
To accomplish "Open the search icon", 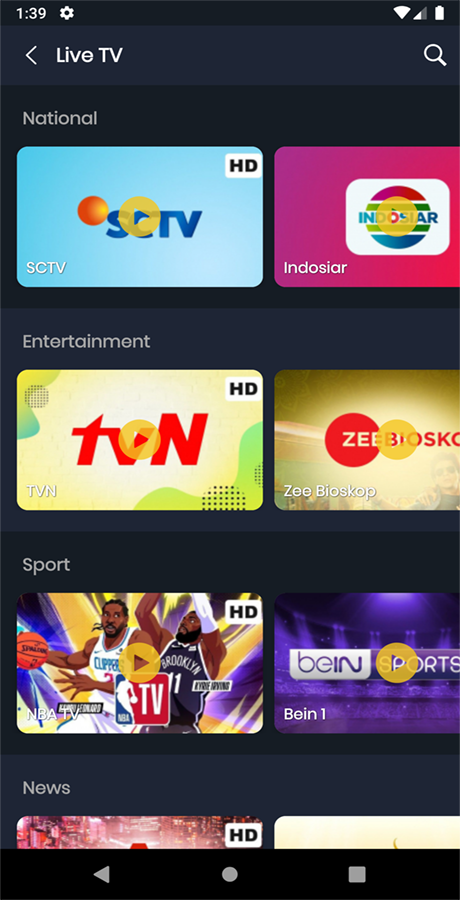I will [435, 56].
